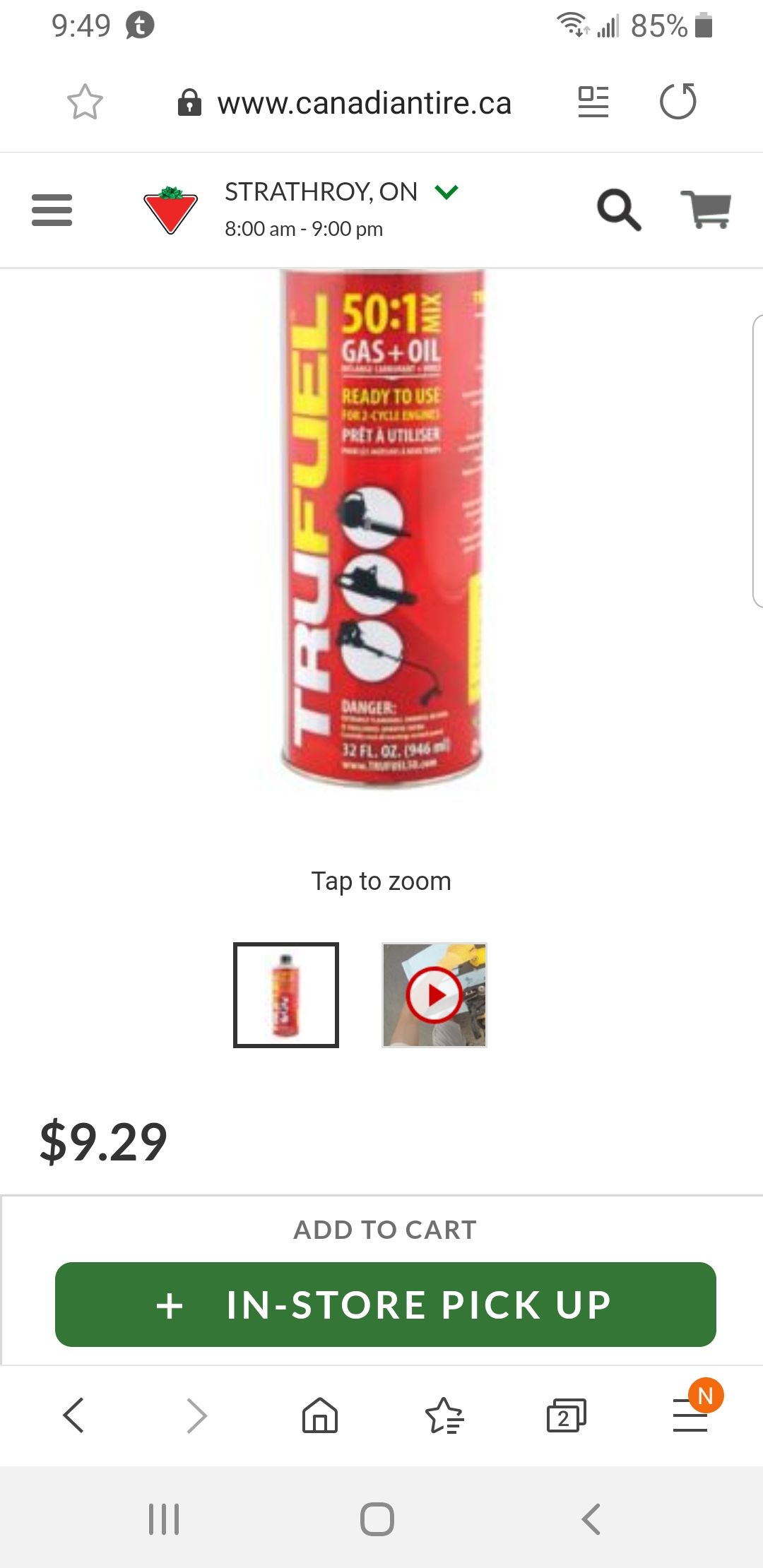The height and width of the screenshot is (1568, 763).
Task: Reload the current page
Action: click(678, 102)
